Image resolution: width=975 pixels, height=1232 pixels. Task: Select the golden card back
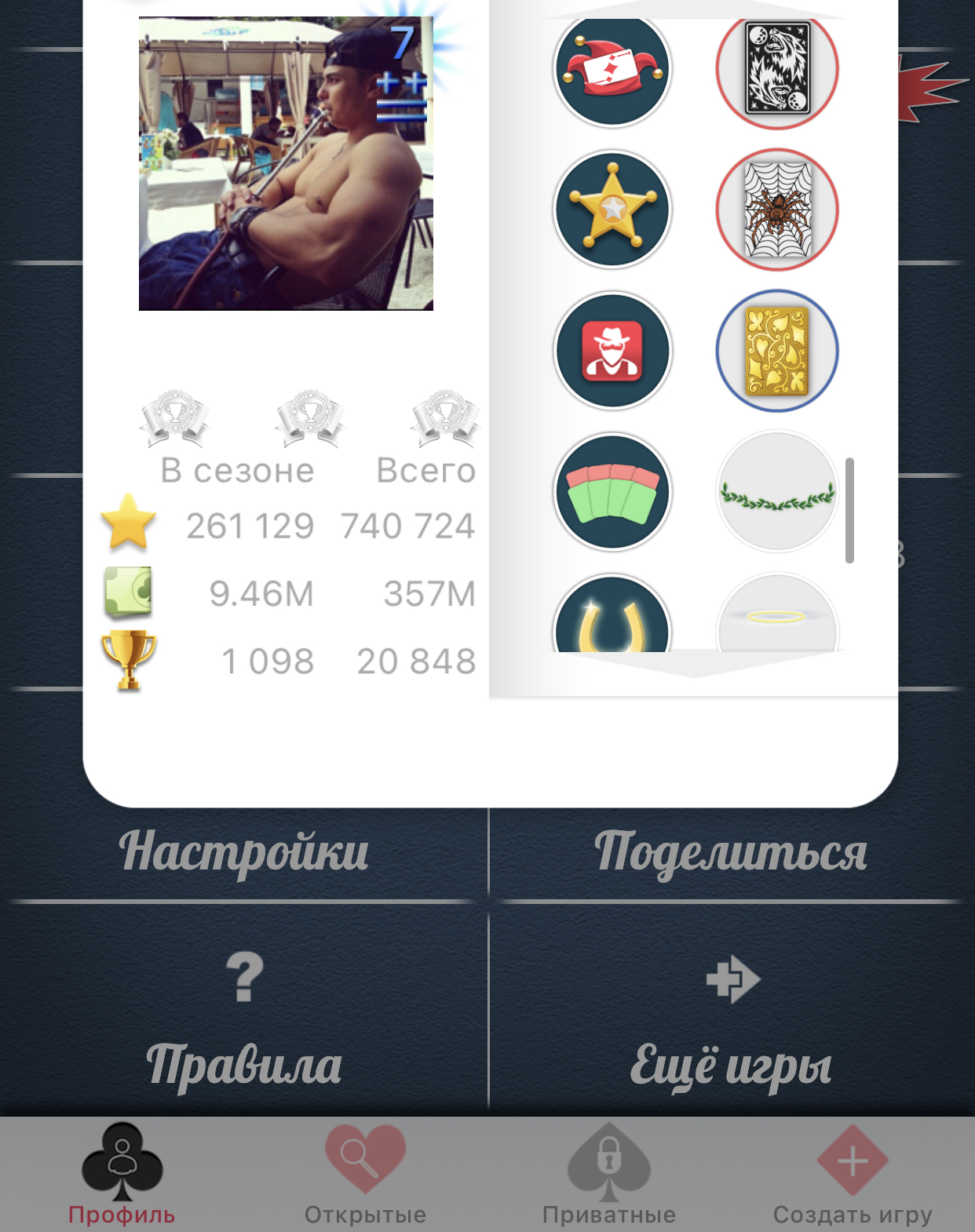777,351
